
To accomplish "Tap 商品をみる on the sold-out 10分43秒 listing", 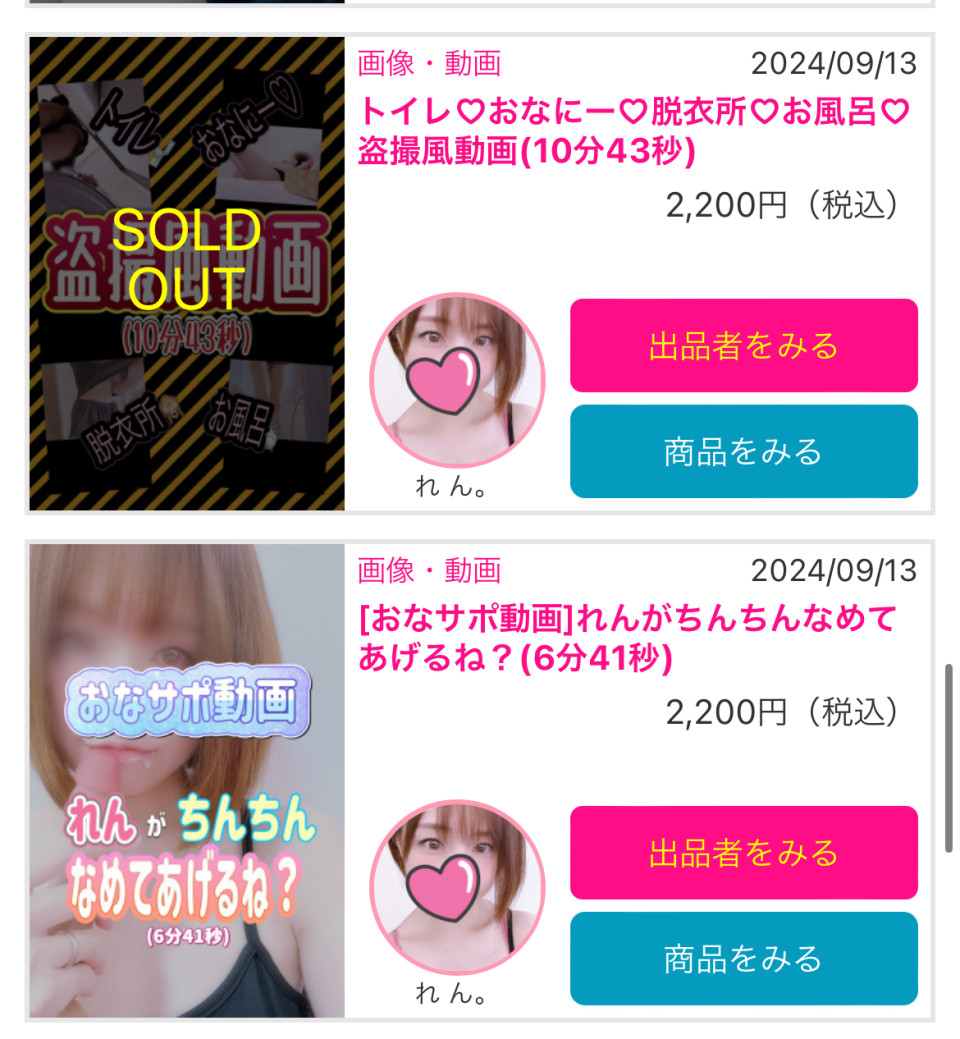I will pyautogui.click(x=743, y=451).
